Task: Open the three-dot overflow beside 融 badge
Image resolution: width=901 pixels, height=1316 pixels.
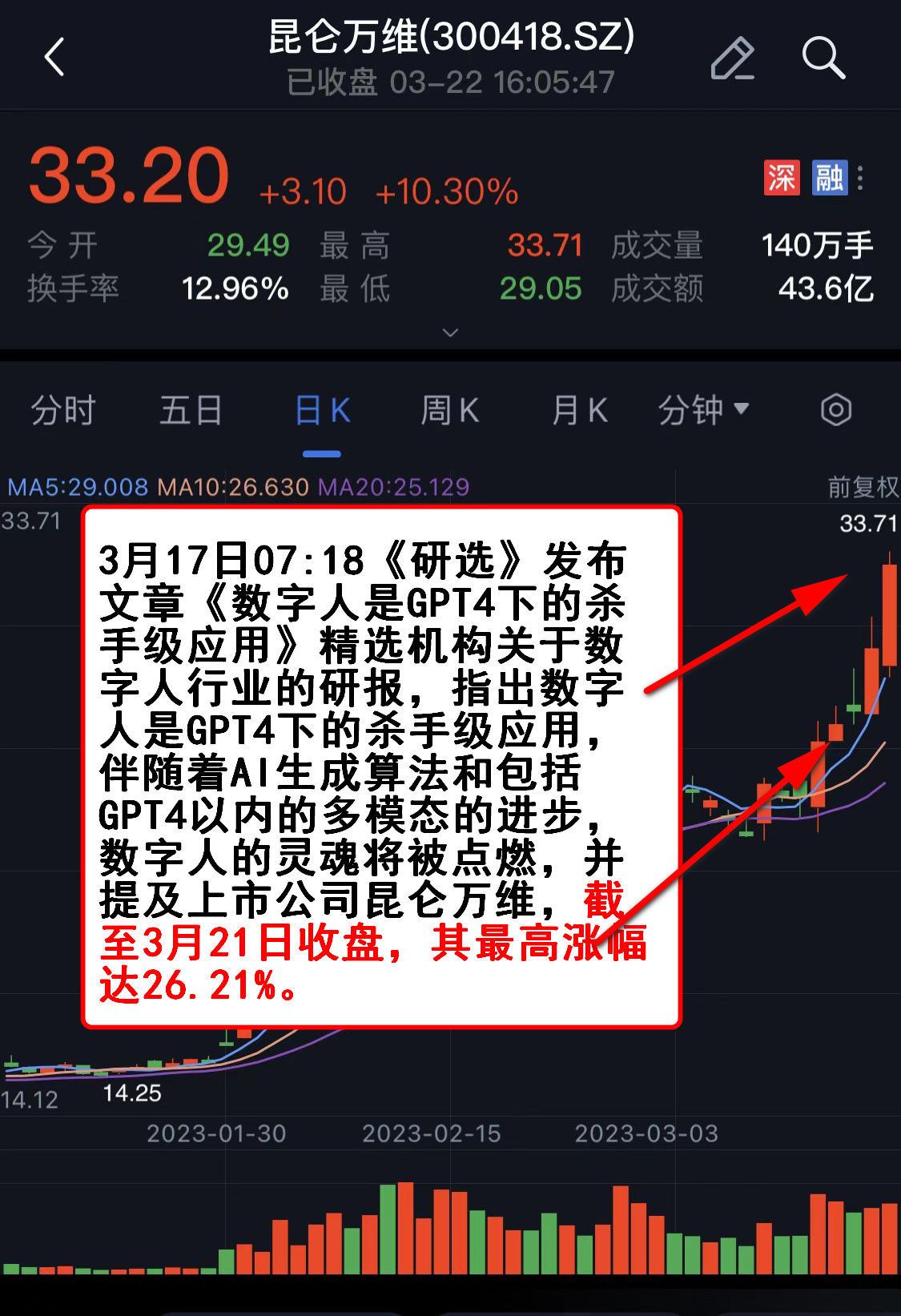Action: [860, 178]
